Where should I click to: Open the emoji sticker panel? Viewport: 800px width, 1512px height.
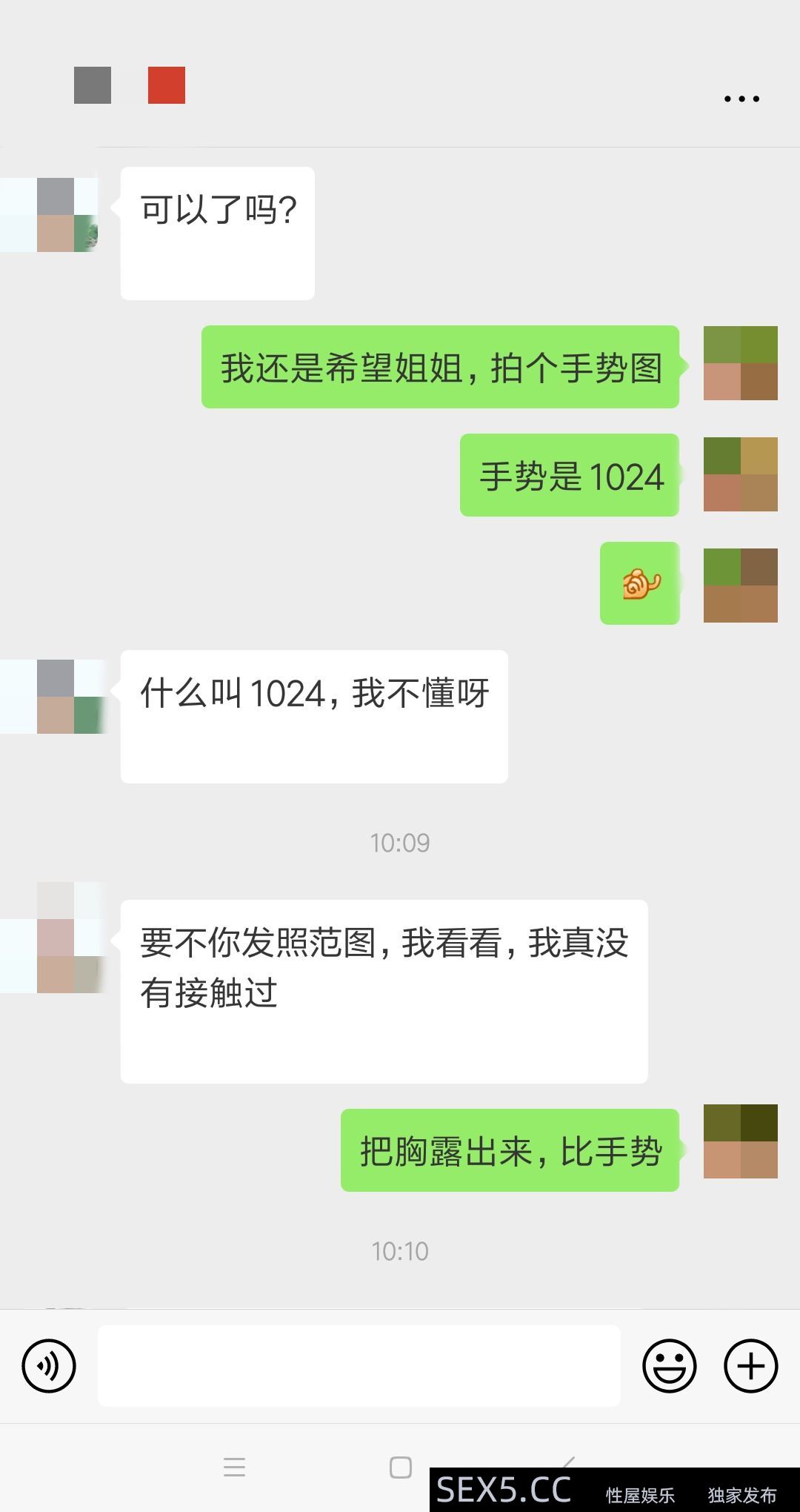[669, 1365]
